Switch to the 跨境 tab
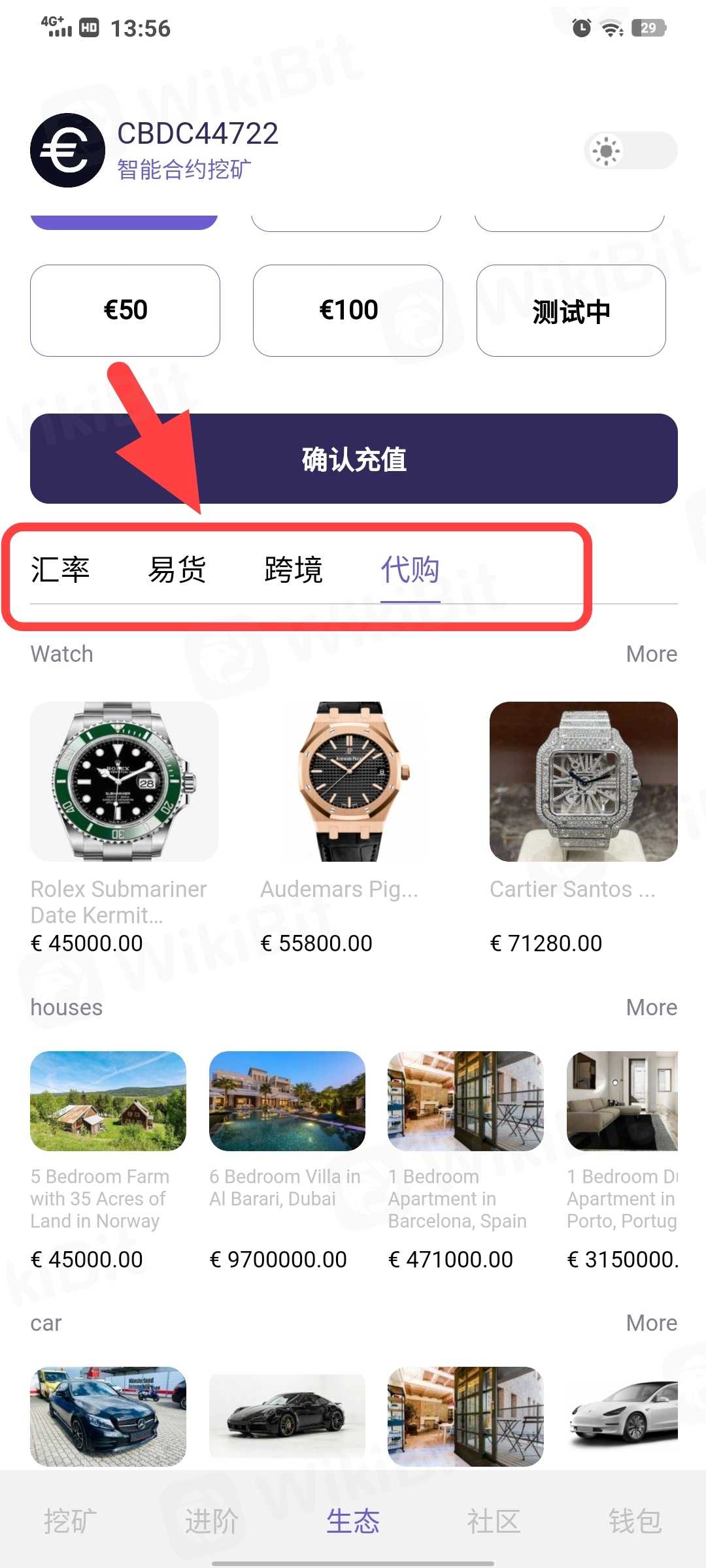 click(294, 570)
